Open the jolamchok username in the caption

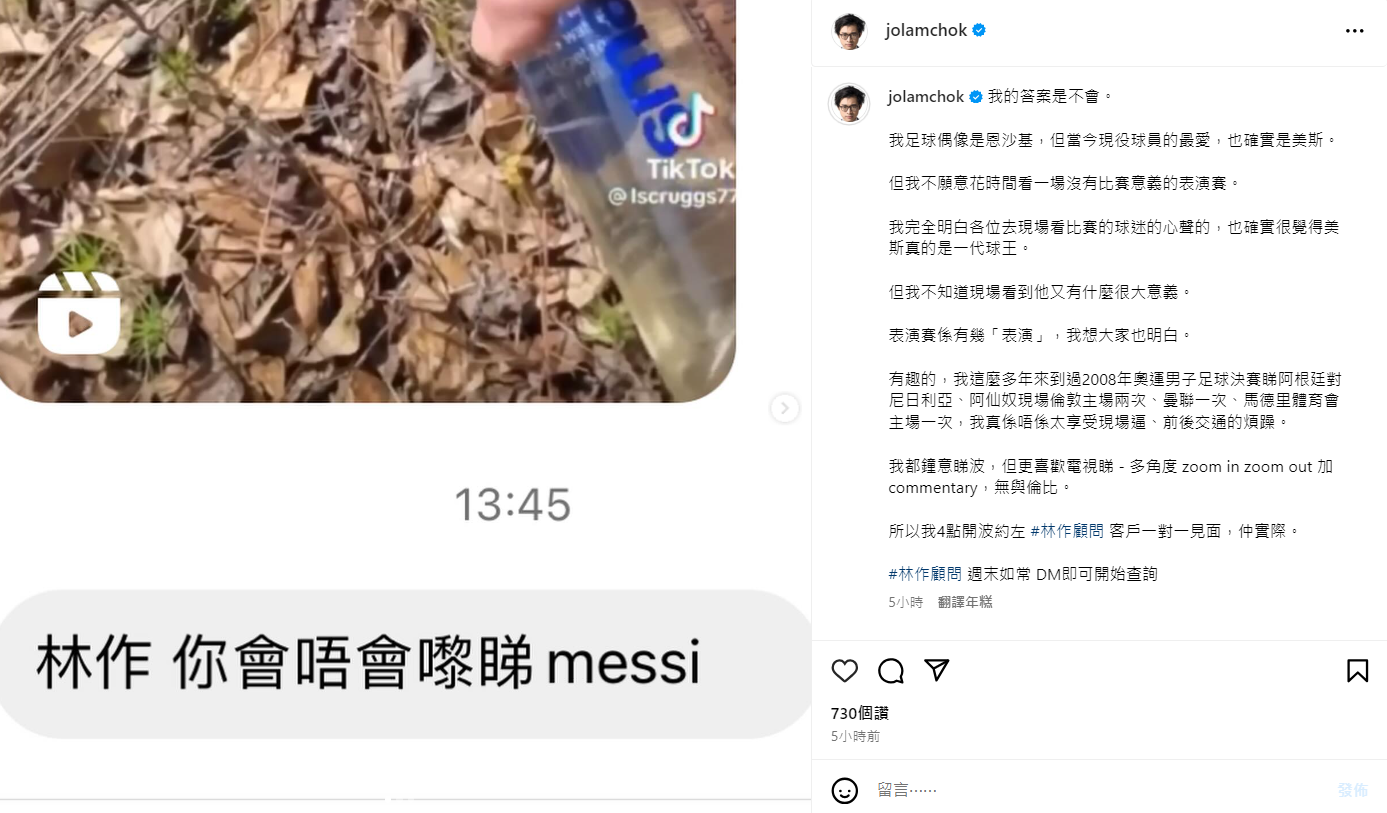click(x=926, y=97)
